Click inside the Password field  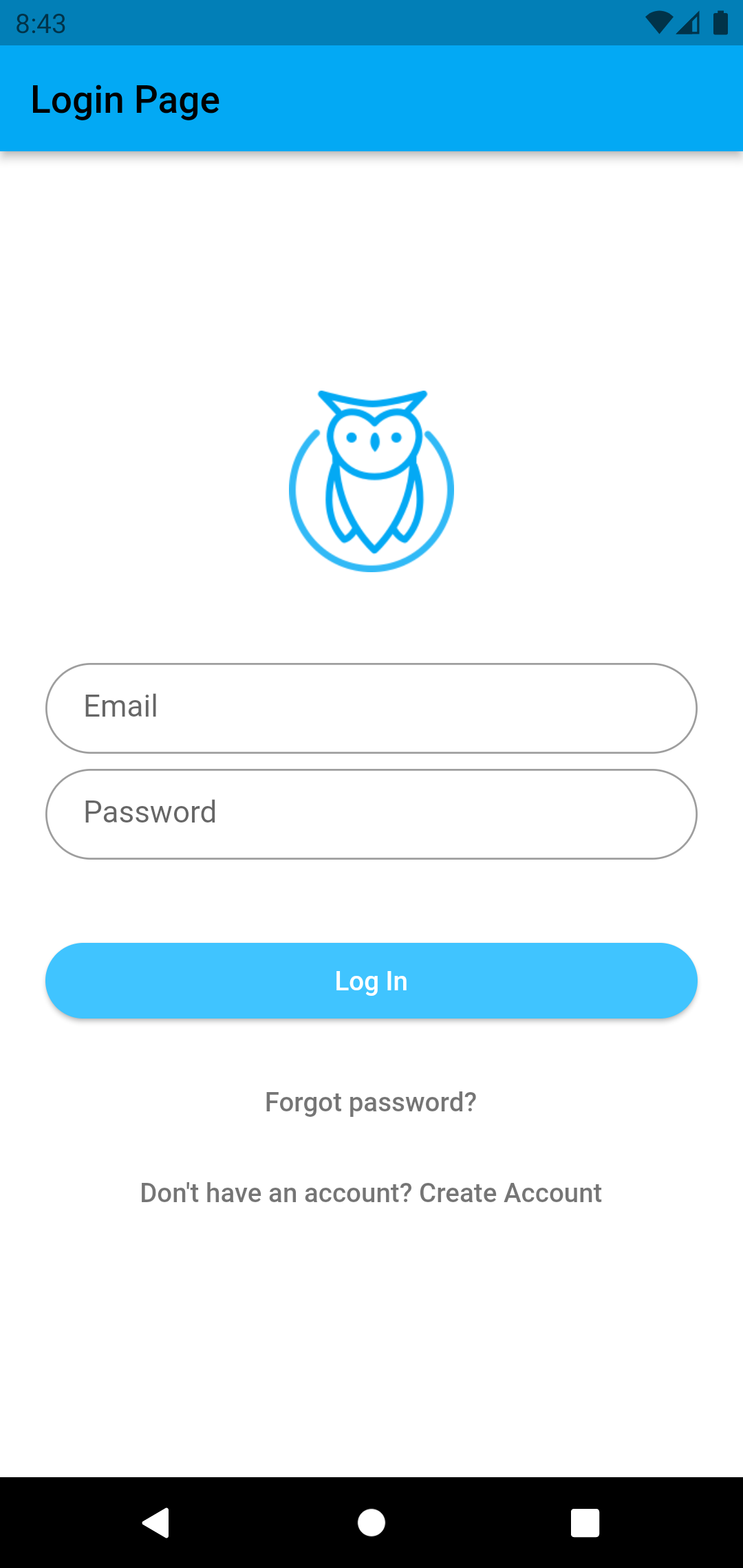click(371, 814)
